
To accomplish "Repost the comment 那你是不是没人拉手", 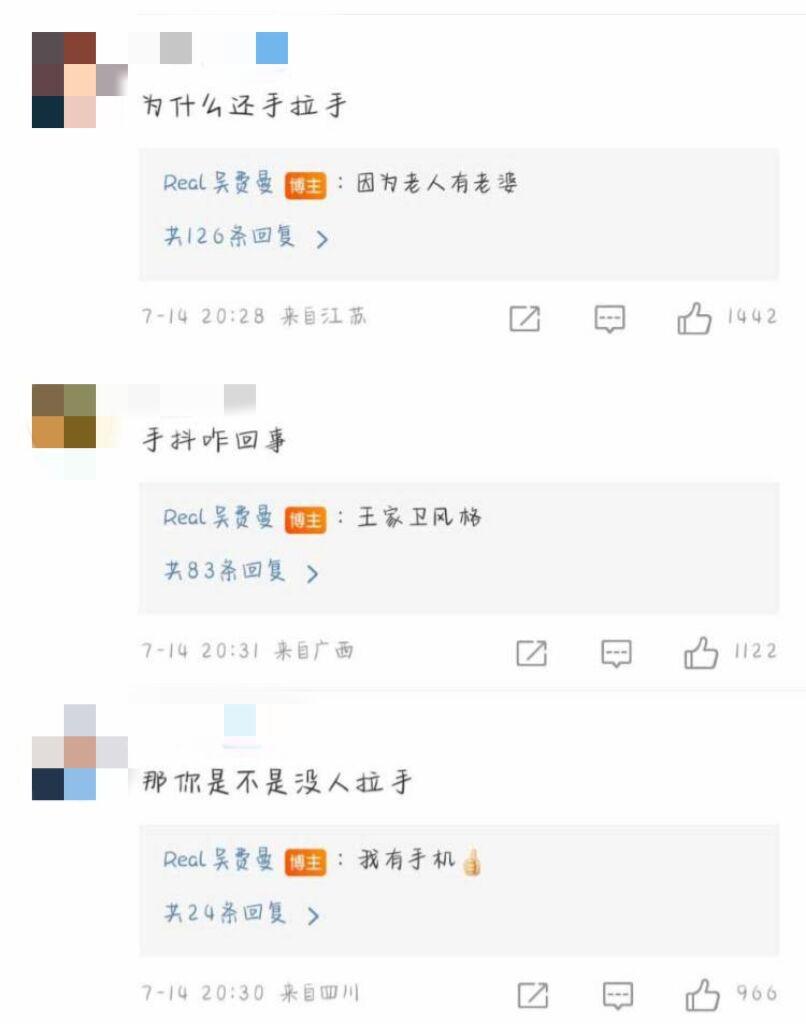I will pos(533,995).
